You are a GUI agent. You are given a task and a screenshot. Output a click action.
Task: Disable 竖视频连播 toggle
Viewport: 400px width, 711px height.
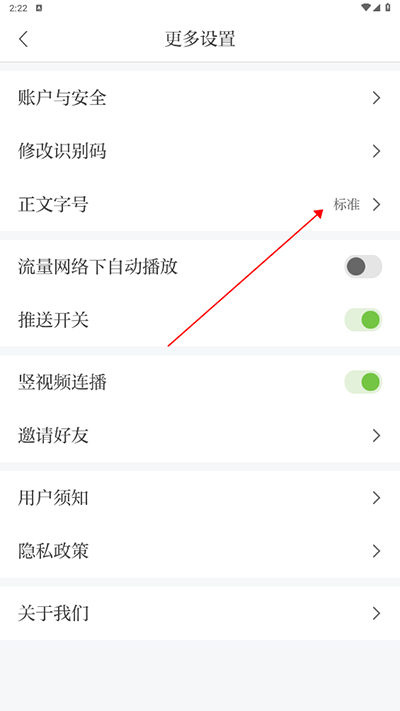(363, 382)
